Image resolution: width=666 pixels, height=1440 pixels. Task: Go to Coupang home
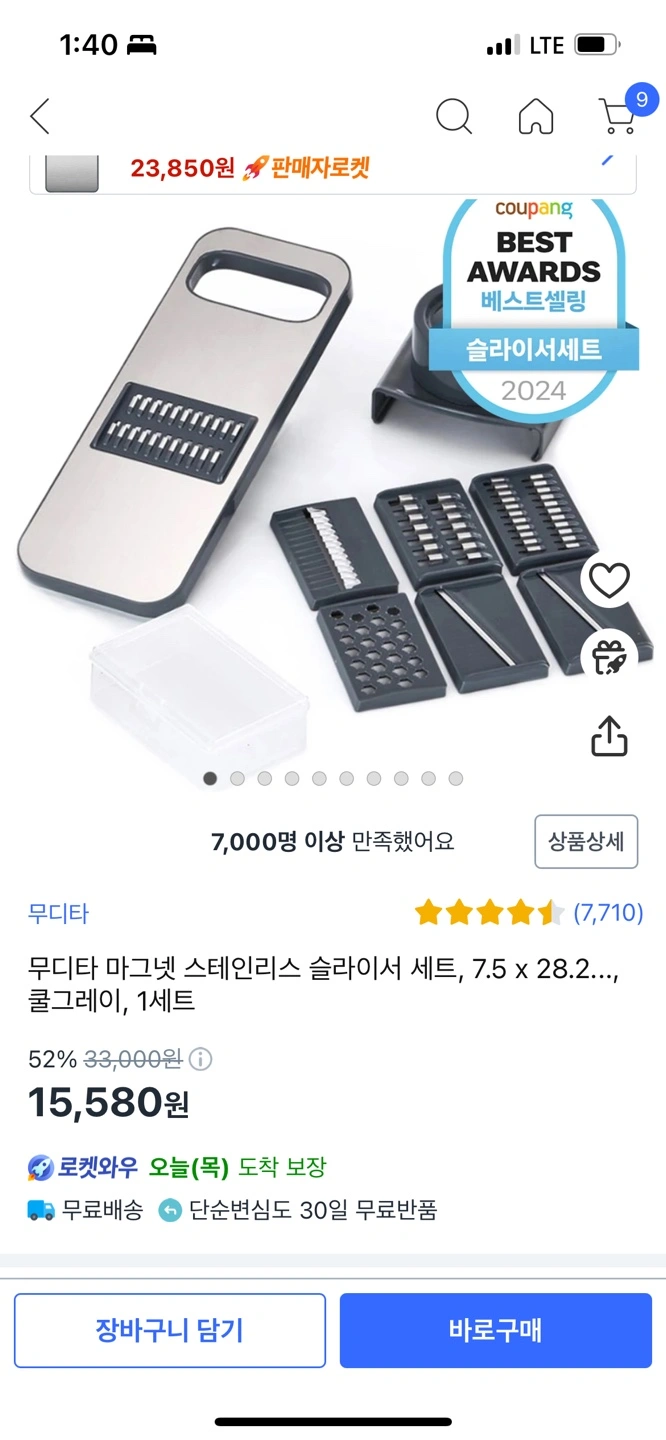536,117
